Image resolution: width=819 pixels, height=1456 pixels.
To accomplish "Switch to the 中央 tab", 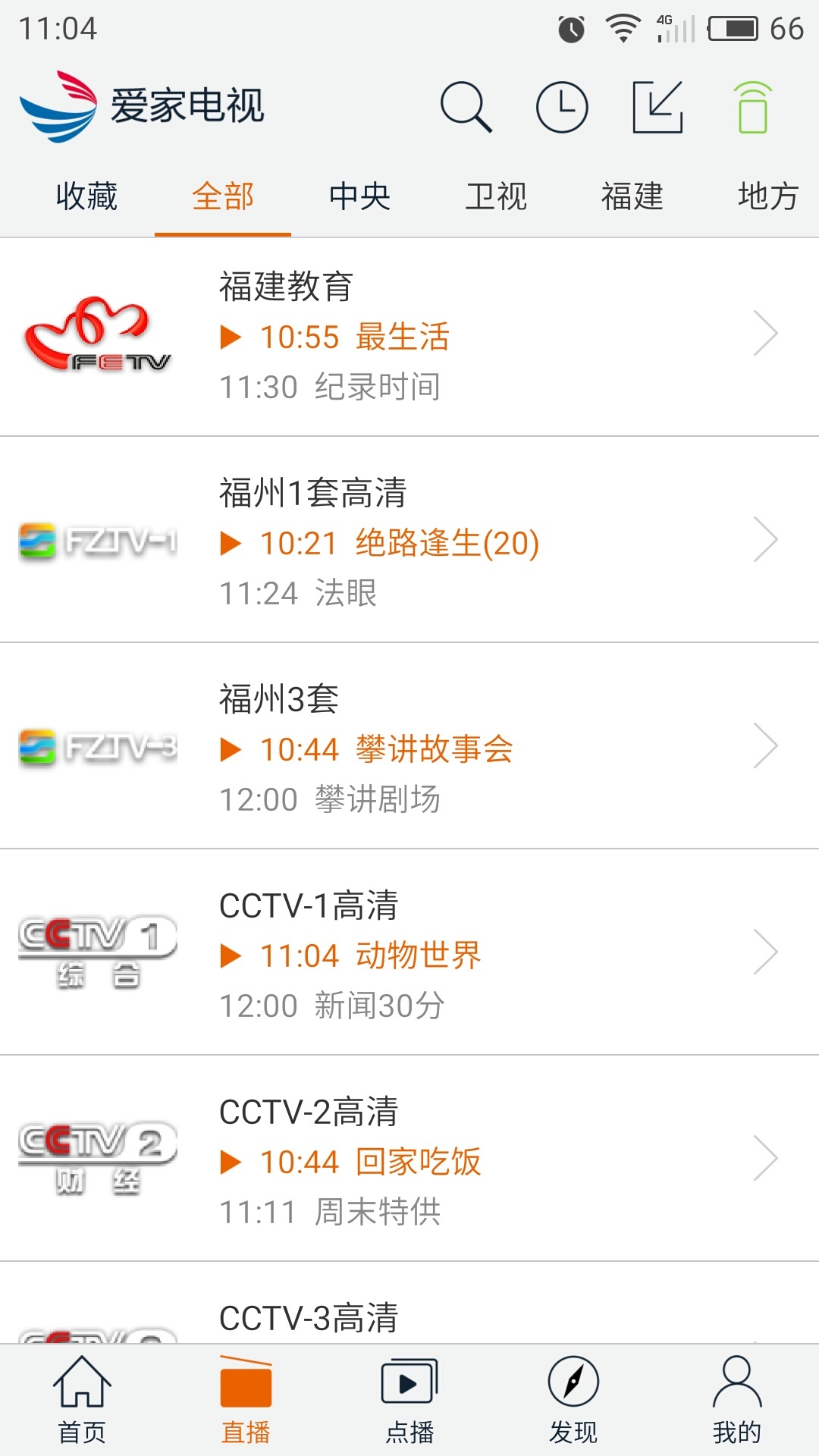I will pos(359,196).
